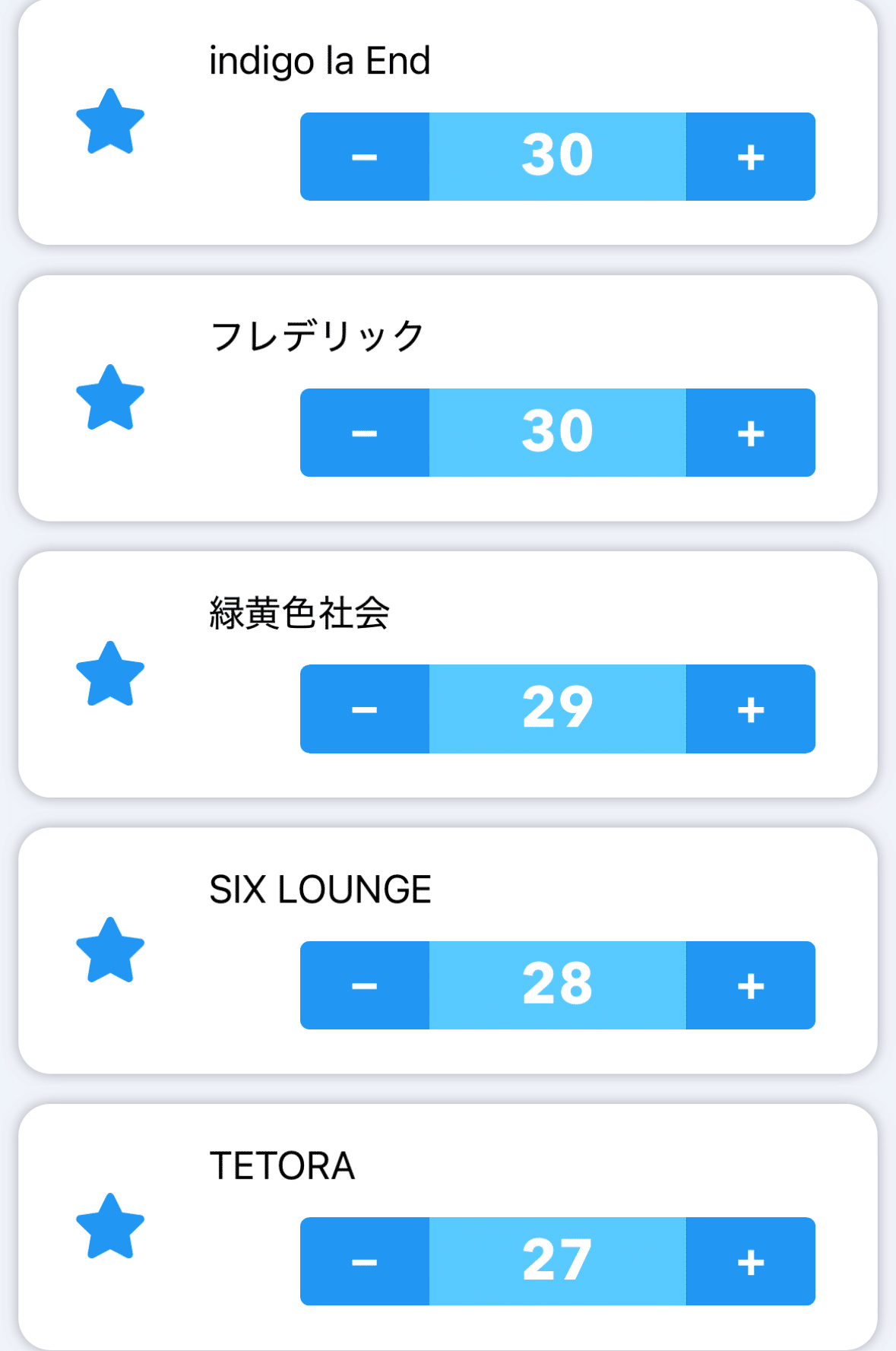Decrease the count for SIX LOUNGE
896x1351 pixels.
pos(365,985)
